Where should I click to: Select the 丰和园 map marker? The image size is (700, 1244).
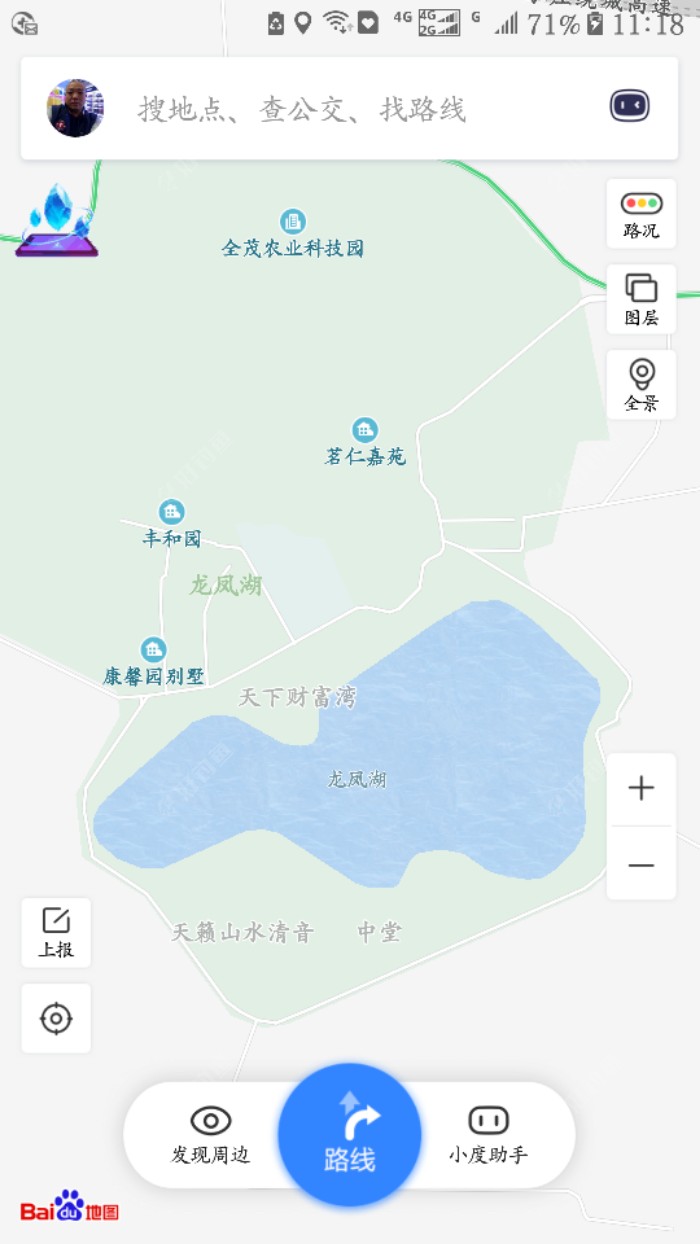[172, 513]
